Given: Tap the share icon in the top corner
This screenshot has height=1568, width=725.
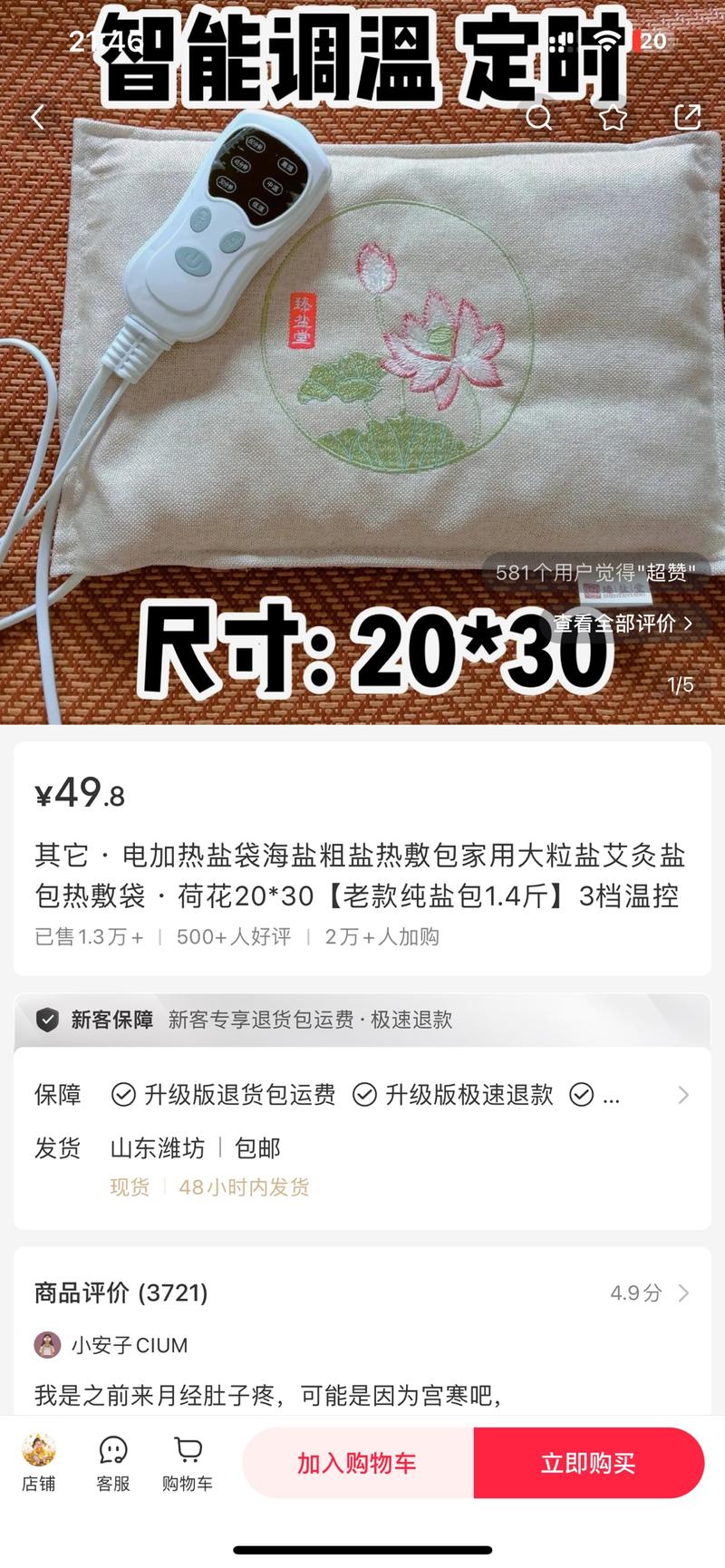Looking at the screenshot, I should coord(688,118).
